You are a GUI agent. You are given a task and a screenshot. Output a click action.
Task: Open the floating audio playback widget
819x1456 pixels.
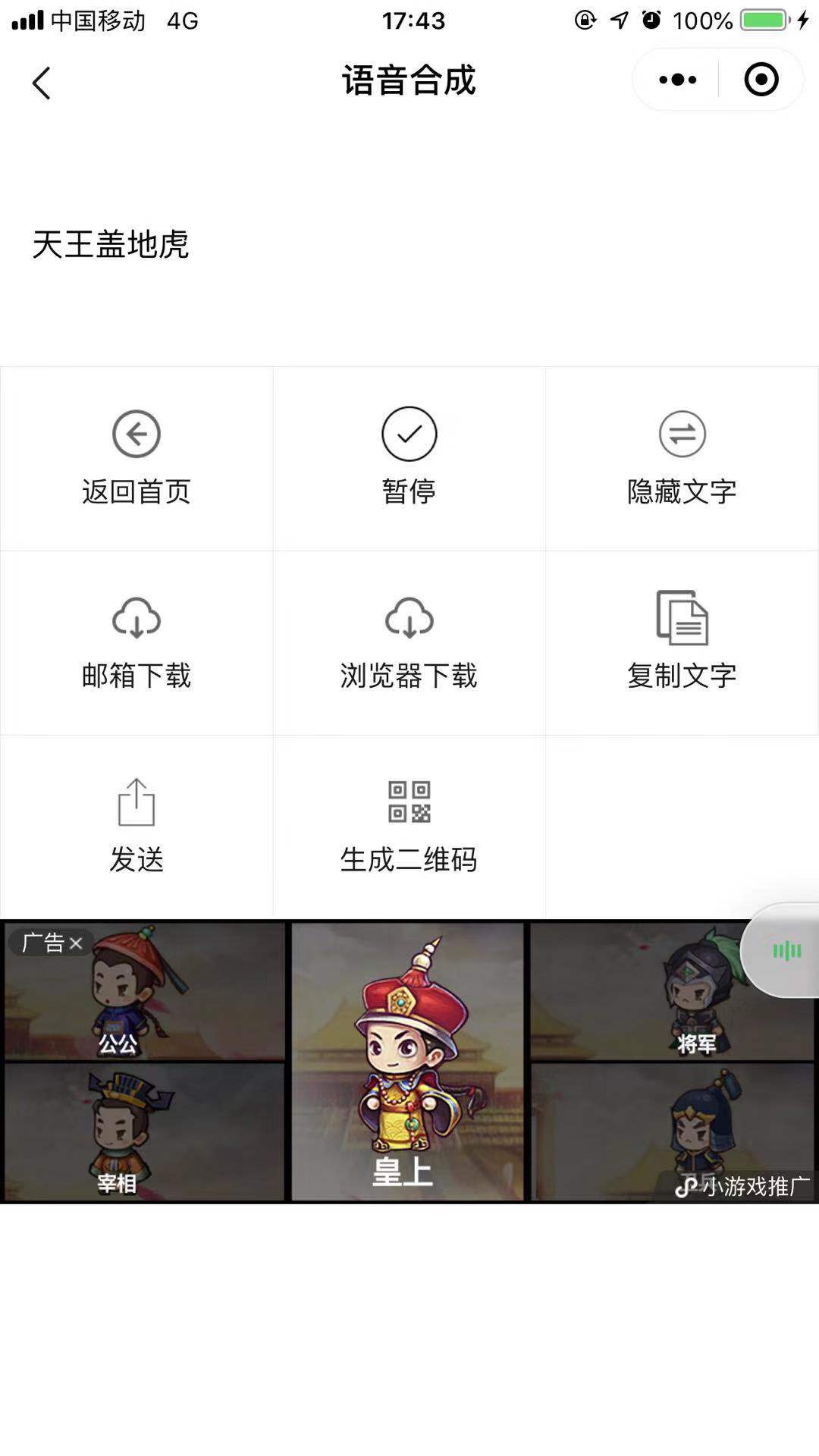coord(786,950)
